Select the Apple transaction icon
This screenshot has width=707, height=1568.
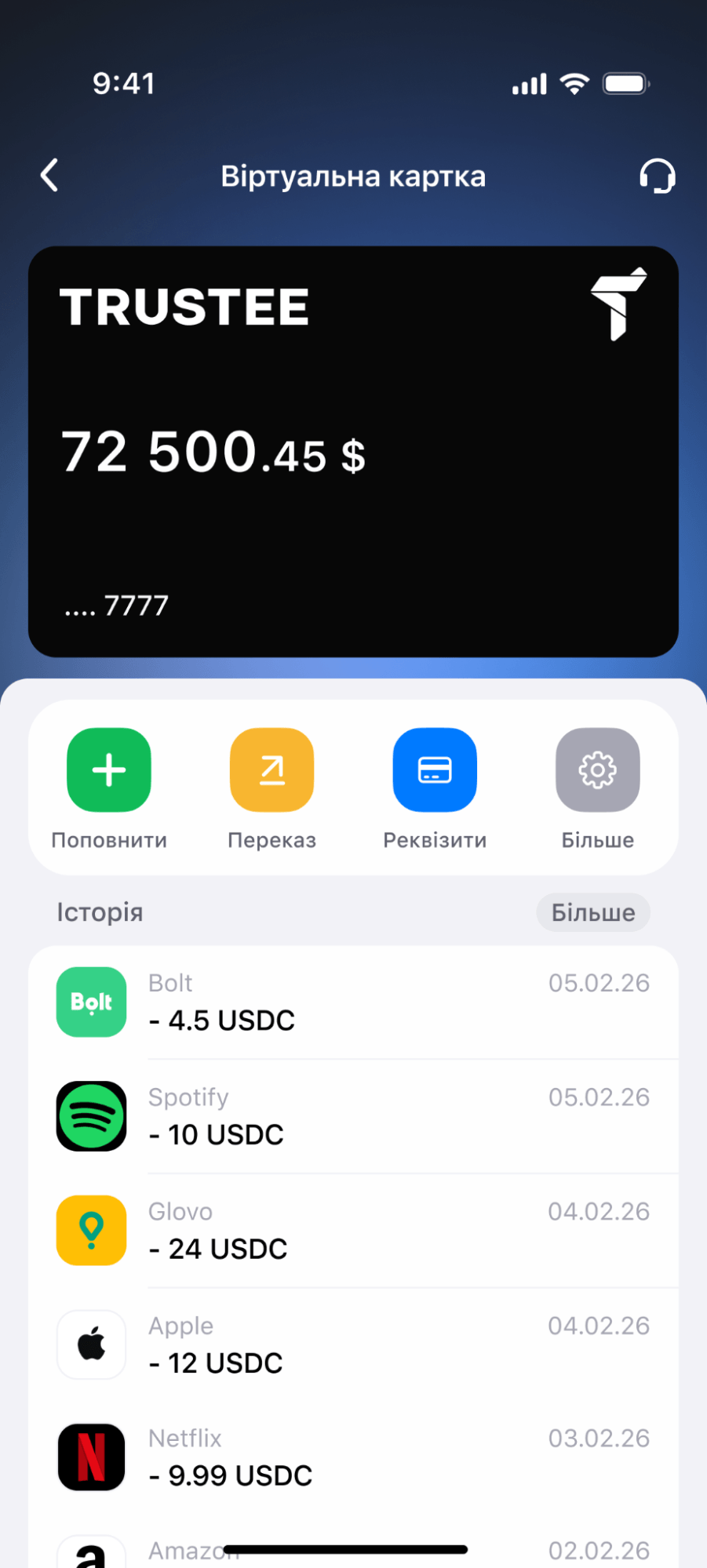pos(91,1344)
